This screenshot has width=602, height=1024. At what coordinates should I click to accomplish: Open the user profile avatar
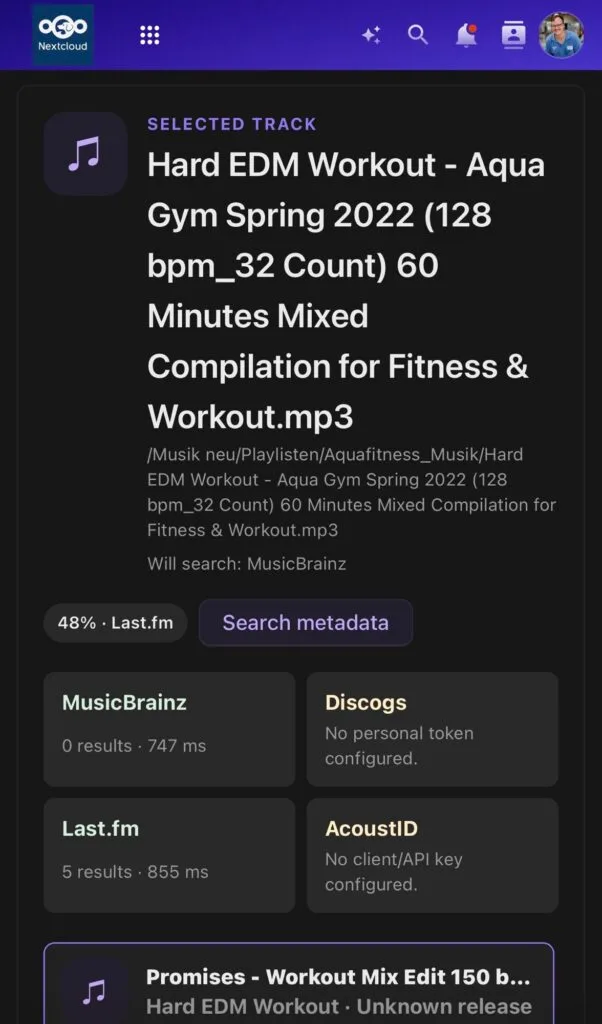(561, 35)
